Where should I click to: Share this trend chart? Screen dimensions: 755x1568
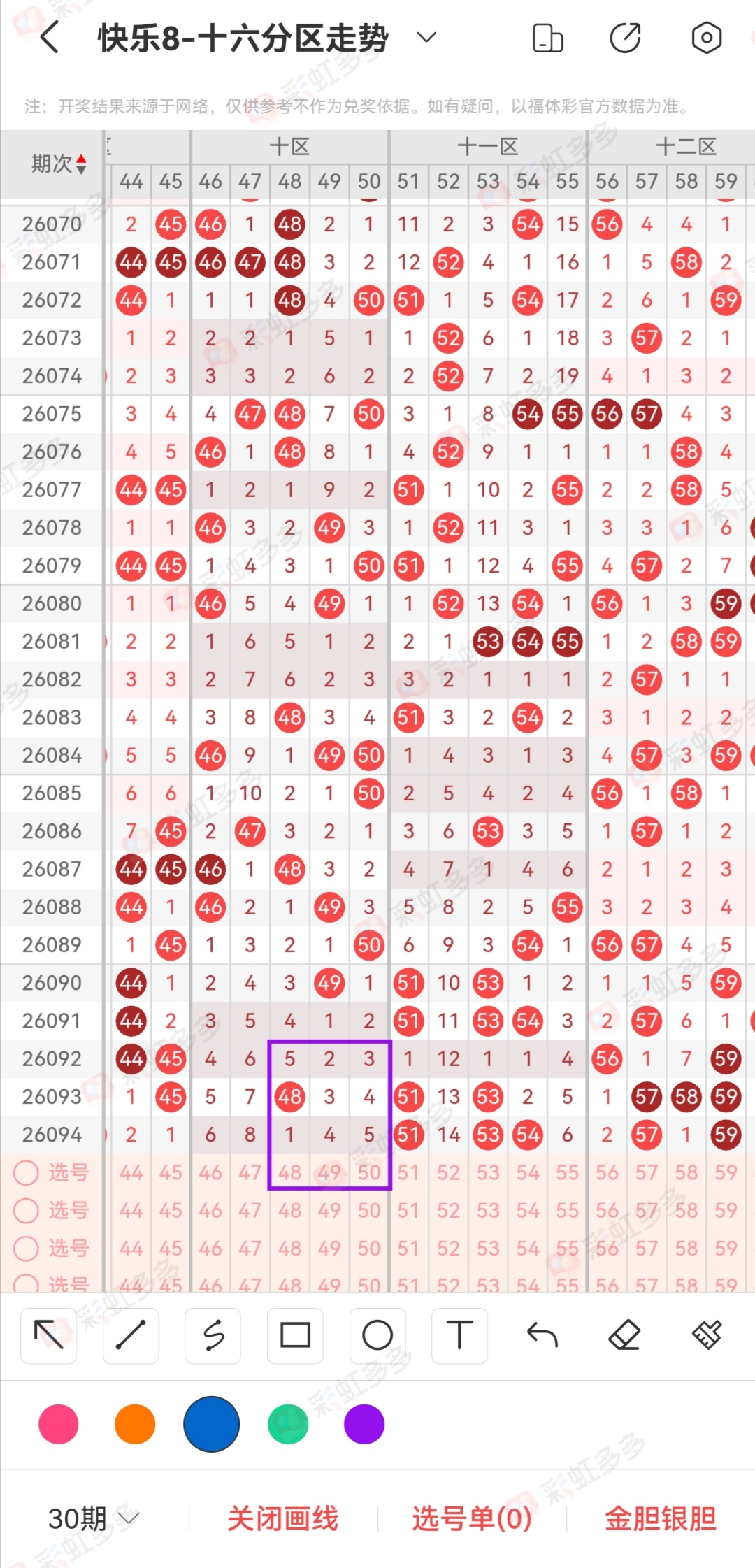coord(626,38)
